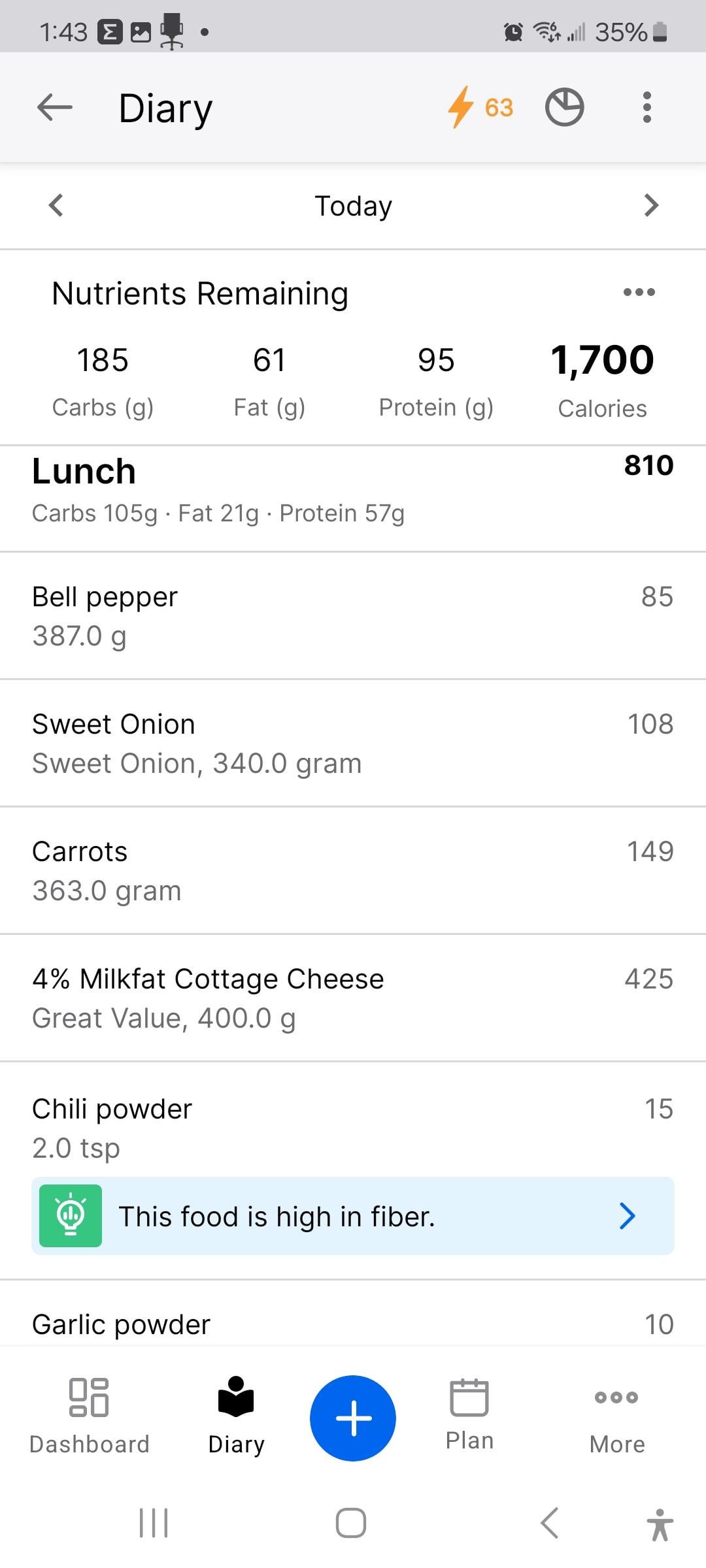Open the high in fiber insight

pos(353,1216)
